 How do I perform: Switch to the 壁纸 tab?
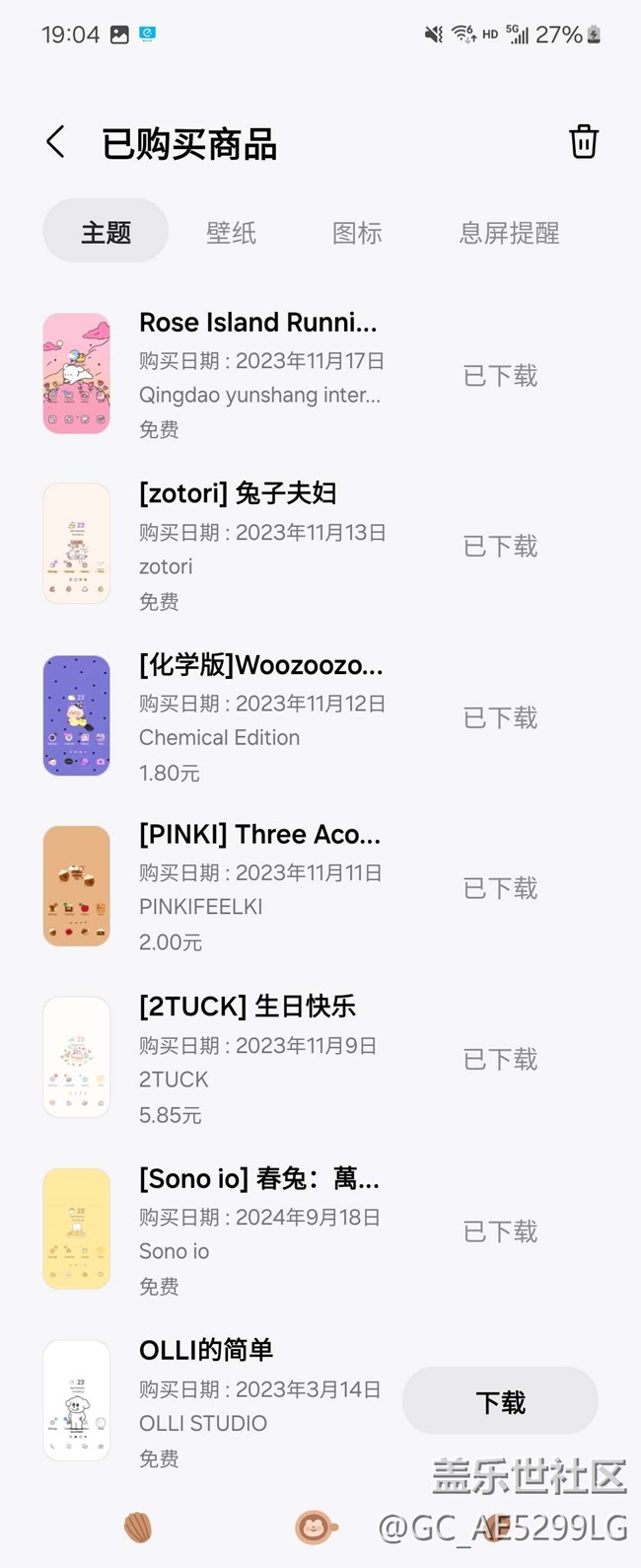232,233
